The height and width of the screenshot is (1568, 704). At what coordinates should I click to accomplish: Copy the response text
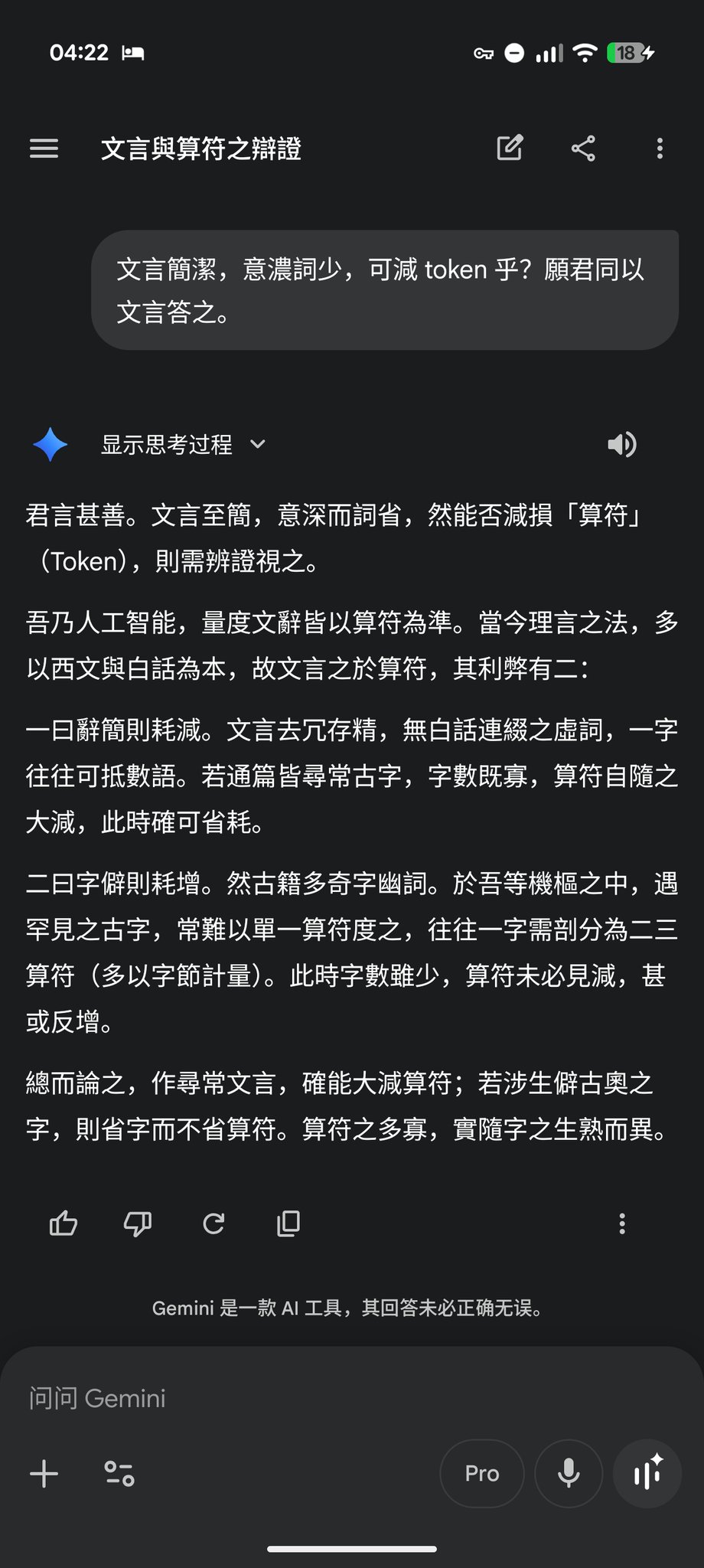tap(288, 1223)
